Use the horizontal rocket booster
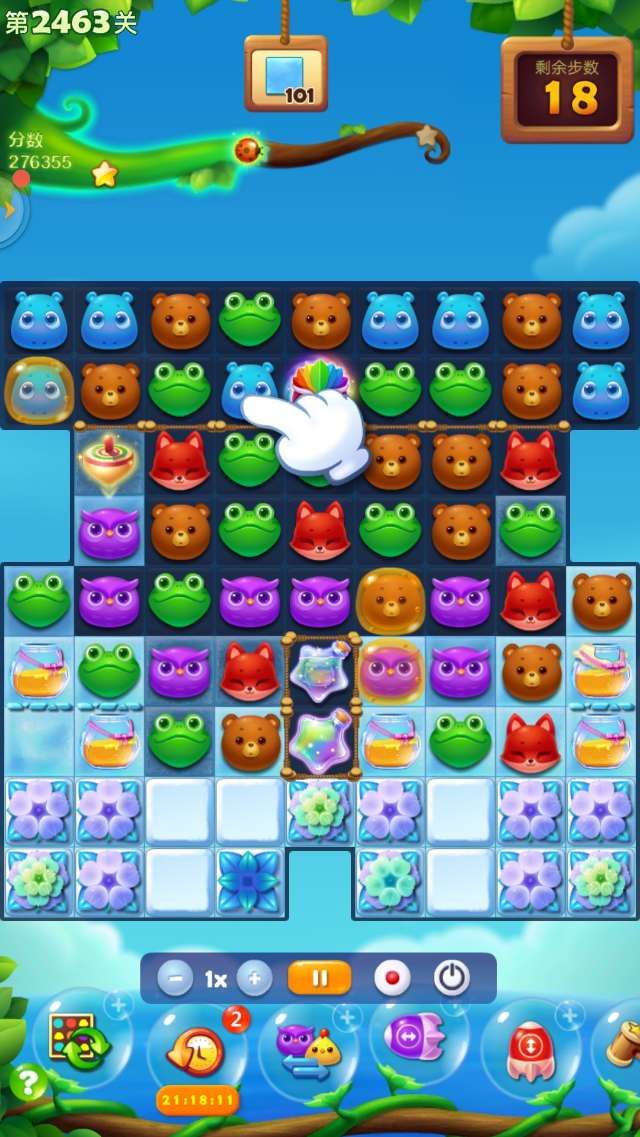 coord(418,1041)
